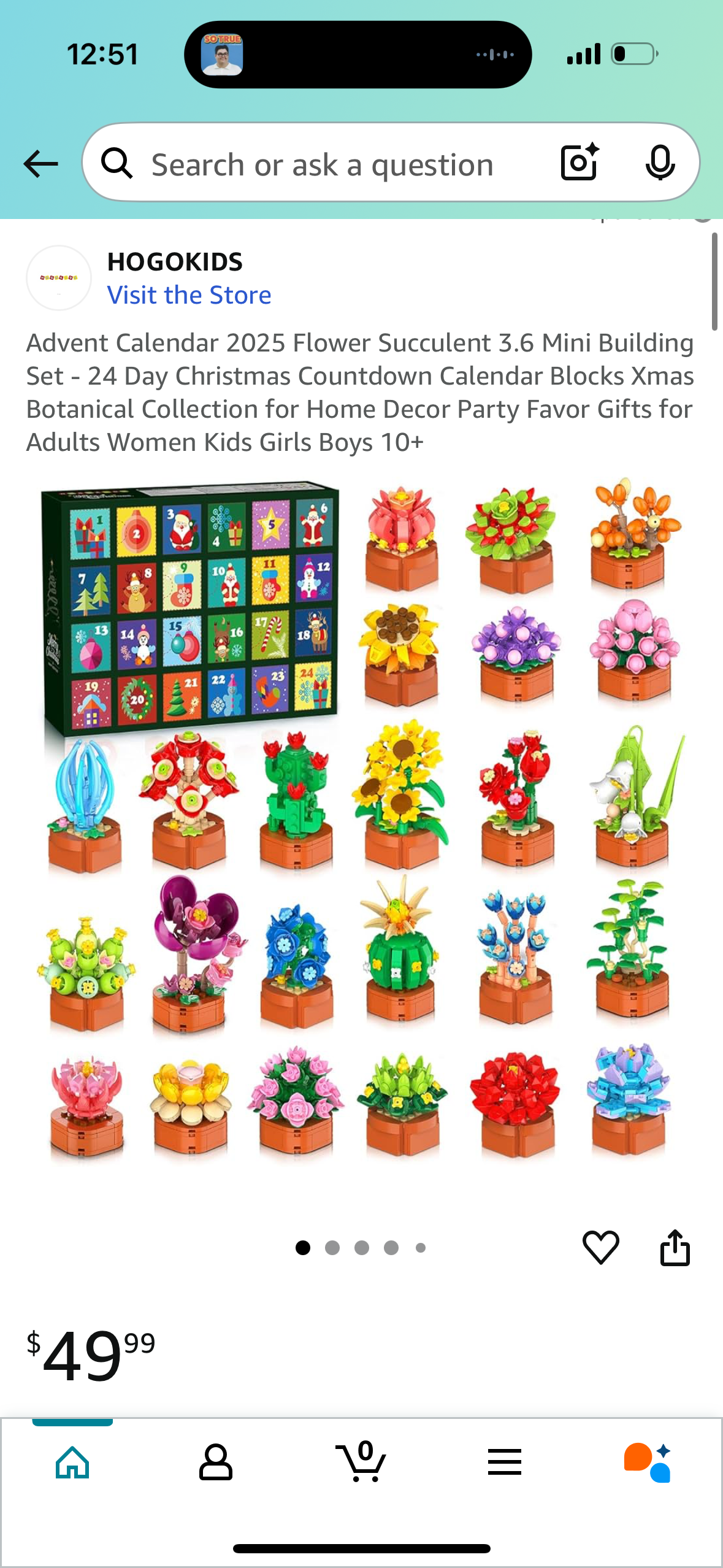Open the hamburger menu tab
This screenshot has height=1568, width=723.
pos(505,1462)
